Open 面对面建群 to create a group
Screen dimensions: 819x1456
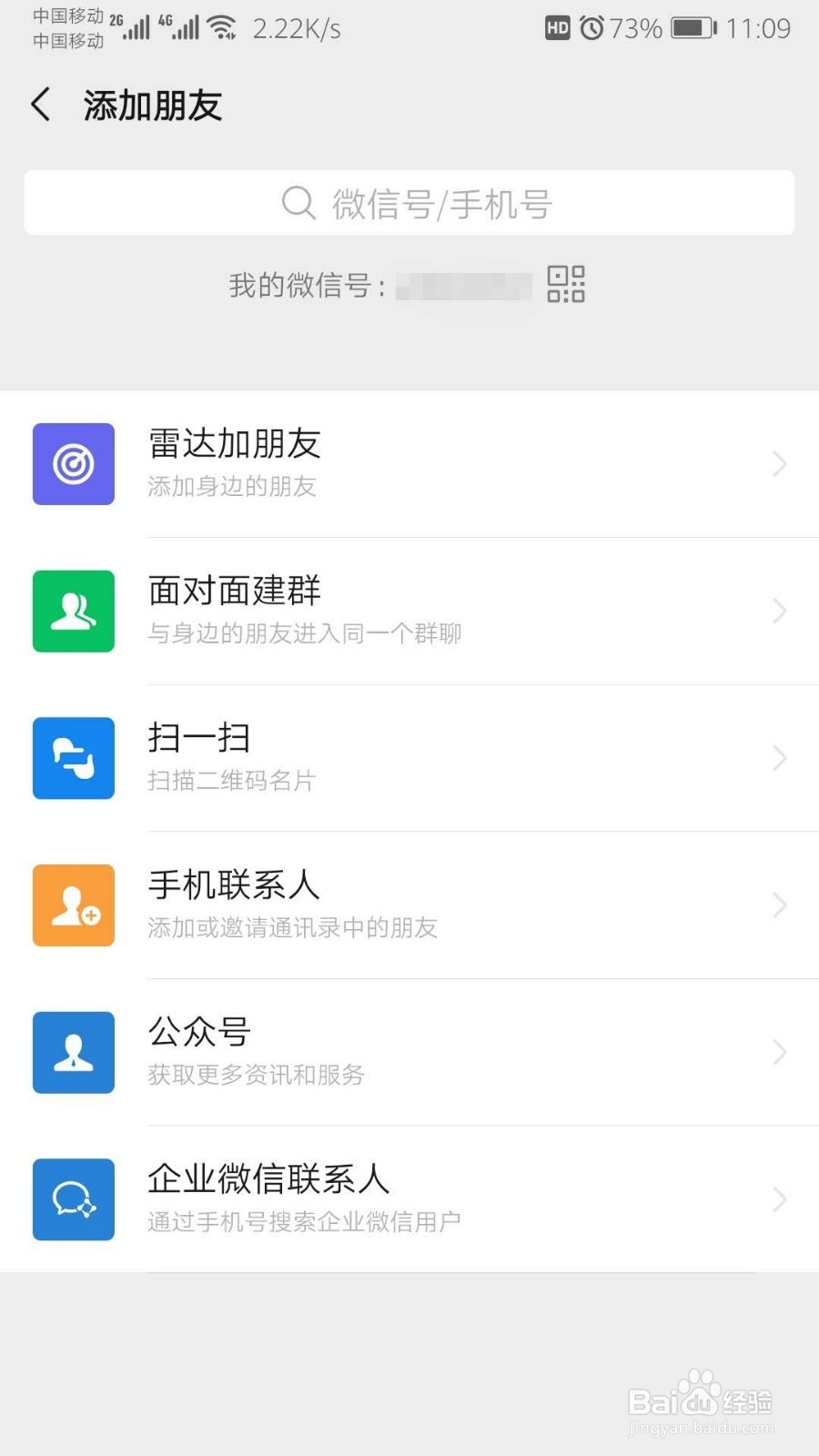pos(409,612)
